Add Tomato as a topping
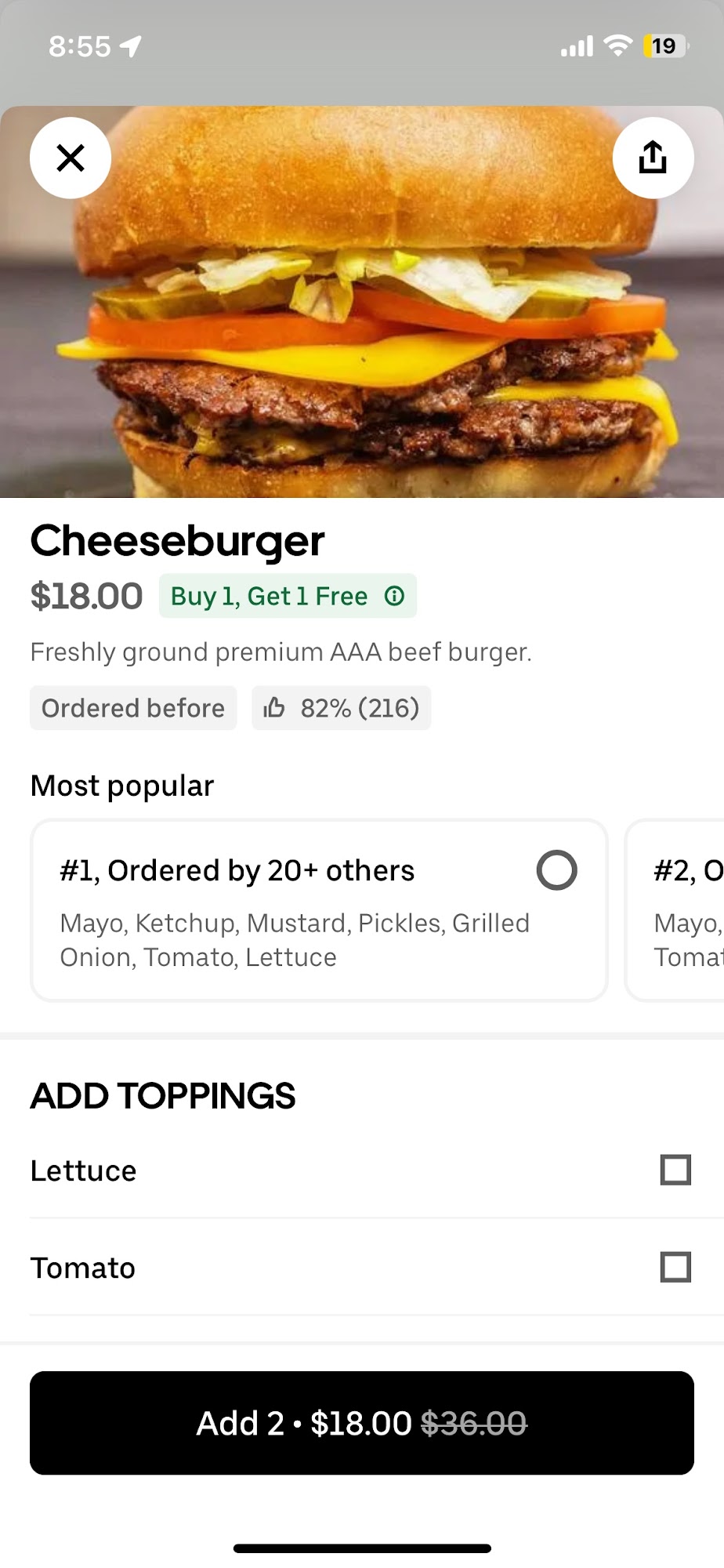The image size is (724, 1568). tap(675, 1267)
